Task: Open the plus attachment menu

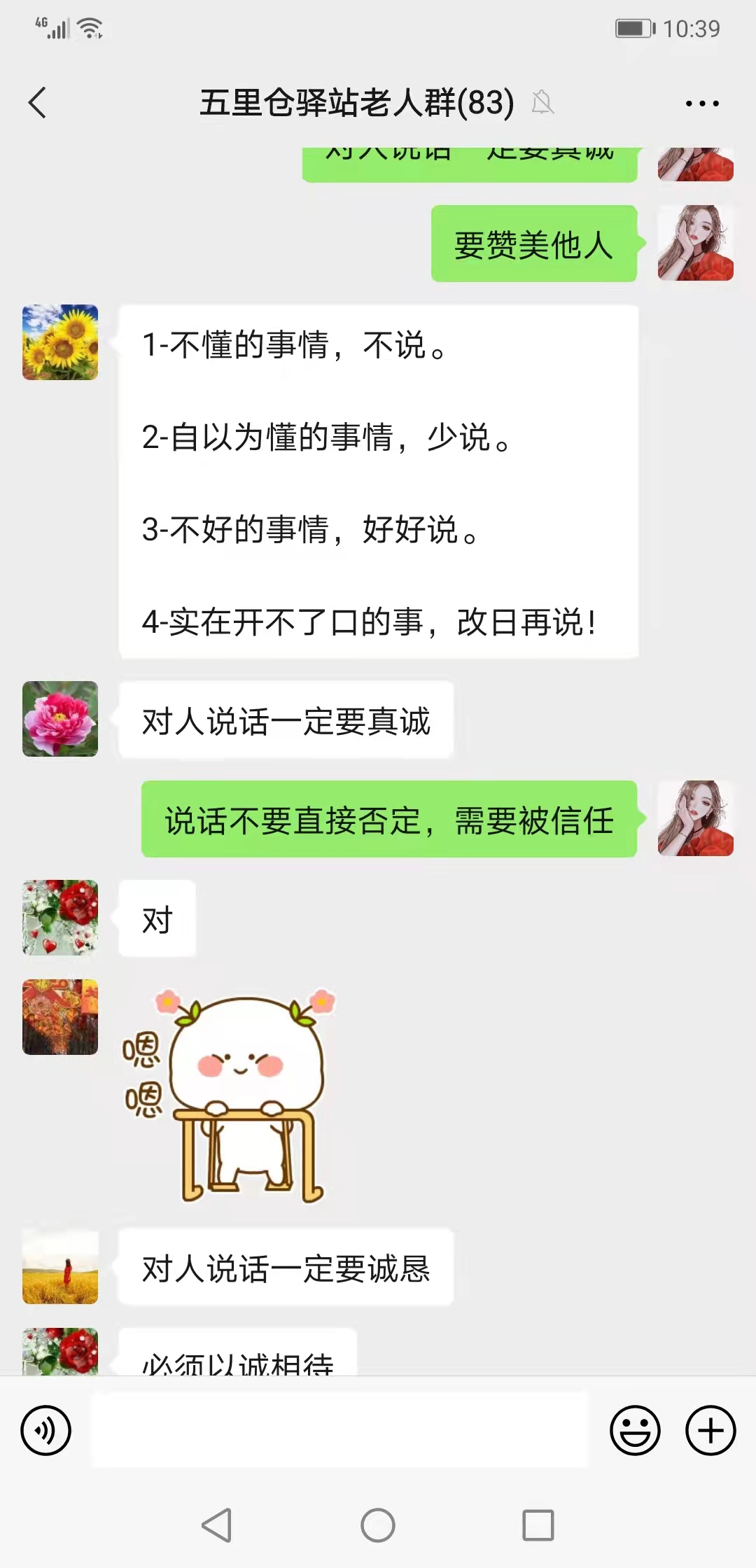Action: click(710, 1430)
